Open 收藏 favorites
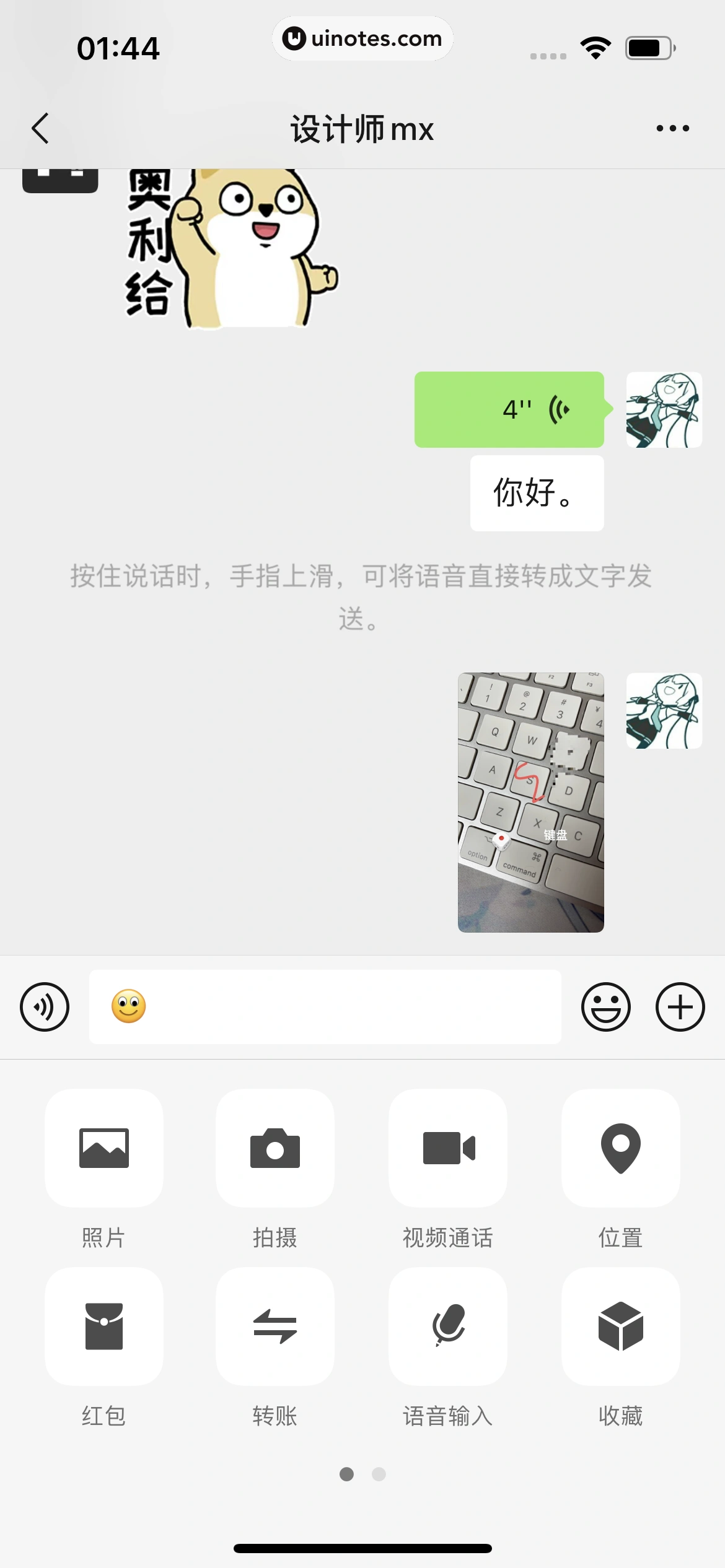This screenshot has width=725, height=1568. point(620,1326)
